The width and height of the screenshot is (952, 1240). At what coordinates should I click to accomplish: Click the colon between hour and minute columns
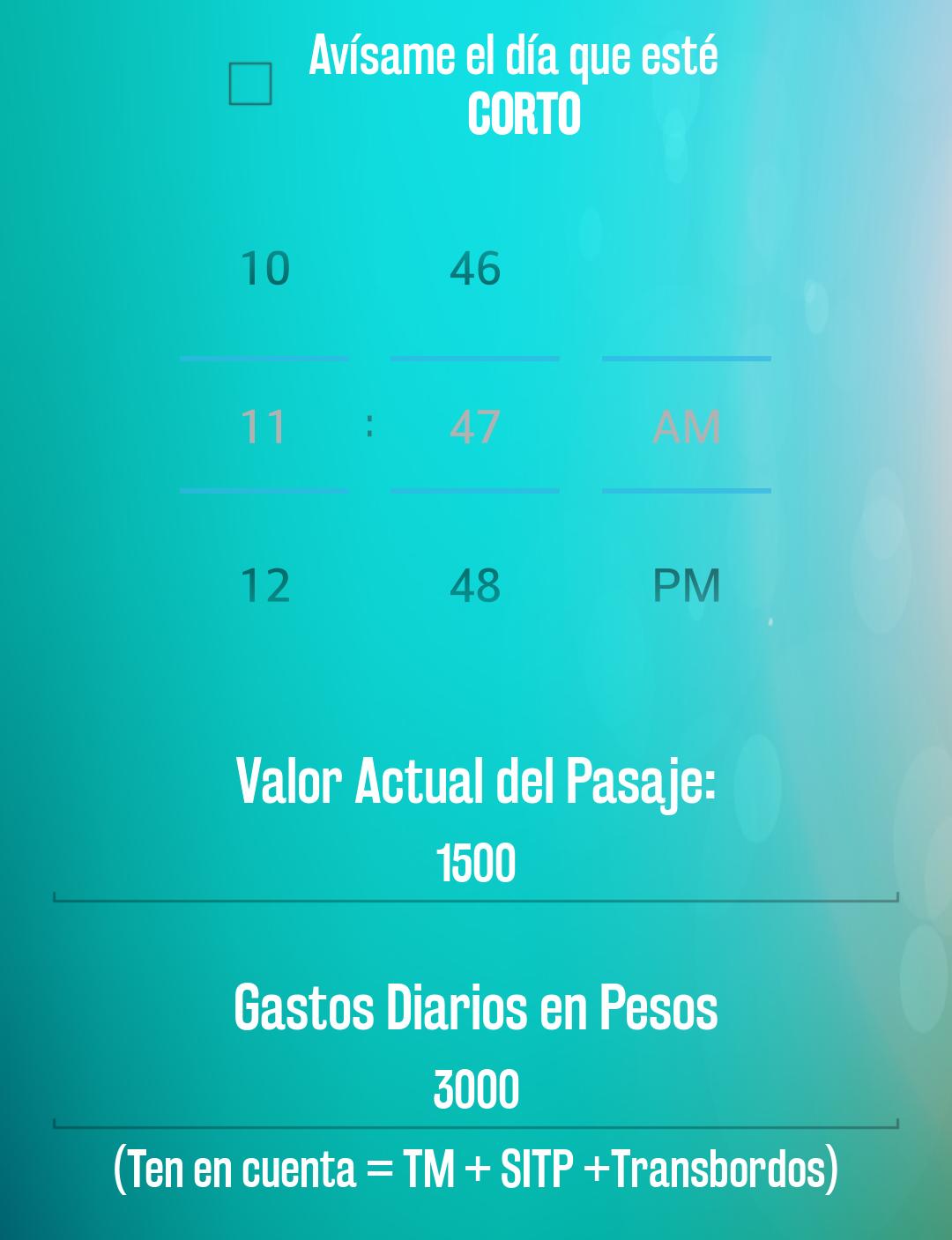coord(371,427)
